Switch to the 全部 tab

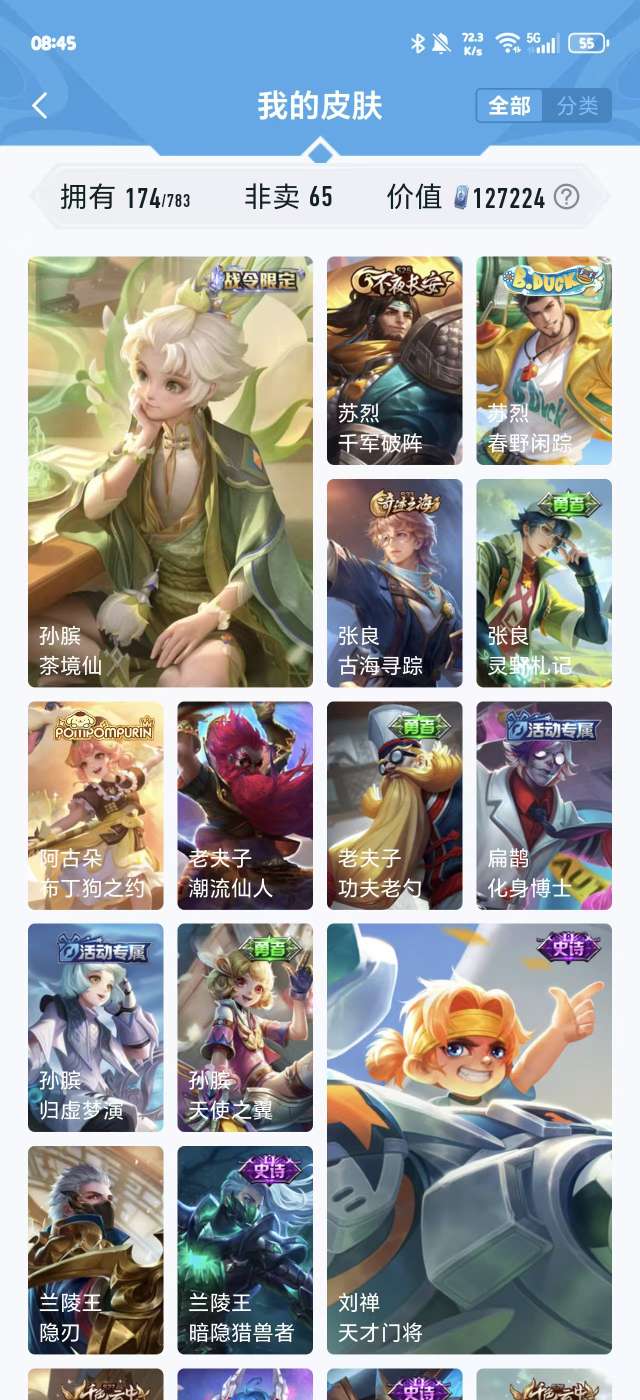[510, 106]
